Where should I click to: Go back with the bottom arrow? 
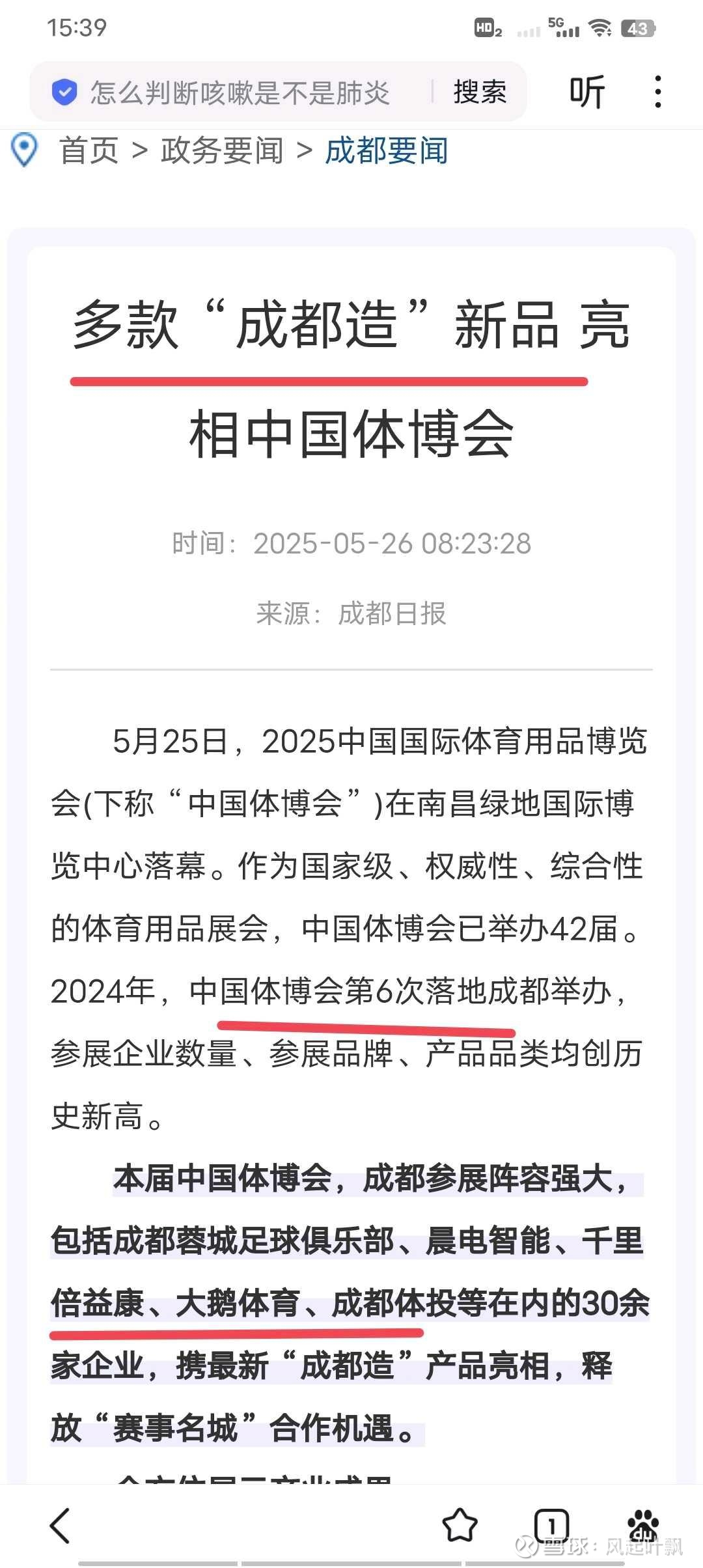tap(60, 1526)
